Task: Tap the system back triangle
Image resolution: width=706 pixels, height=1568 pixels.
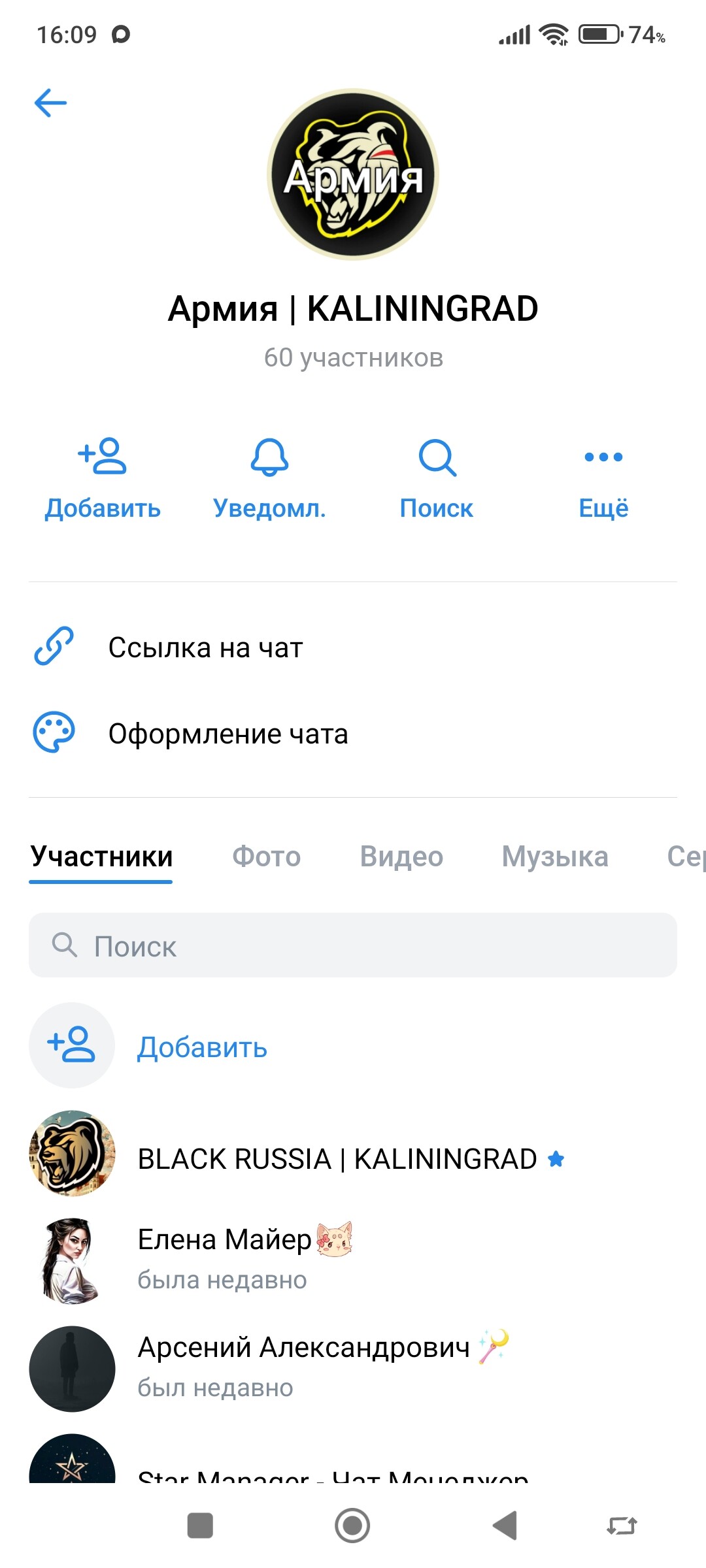Action: pyautogui.click(x=505, y=1526)
